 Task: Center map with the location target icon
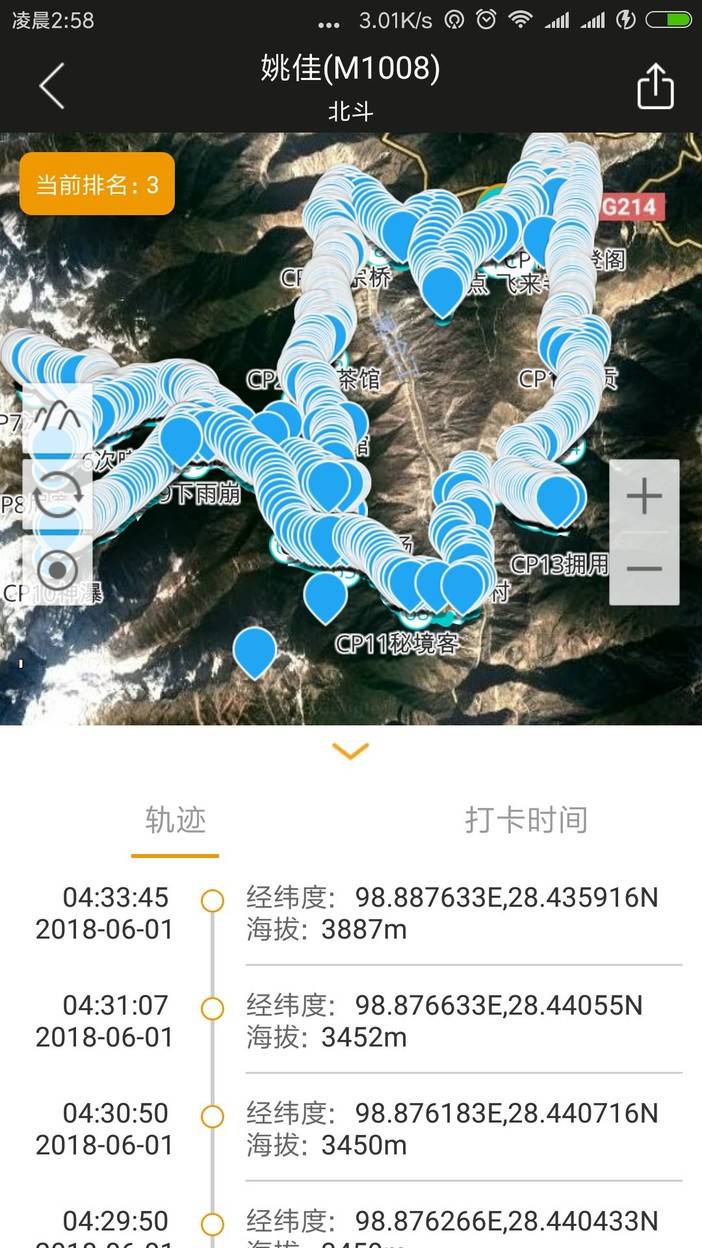57,571
